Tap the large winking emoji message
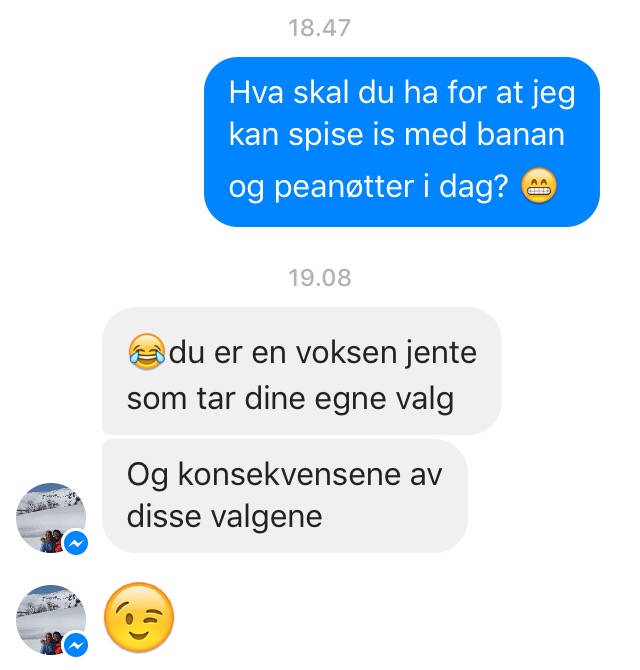The image size is (640, 670). coord(139,617)
